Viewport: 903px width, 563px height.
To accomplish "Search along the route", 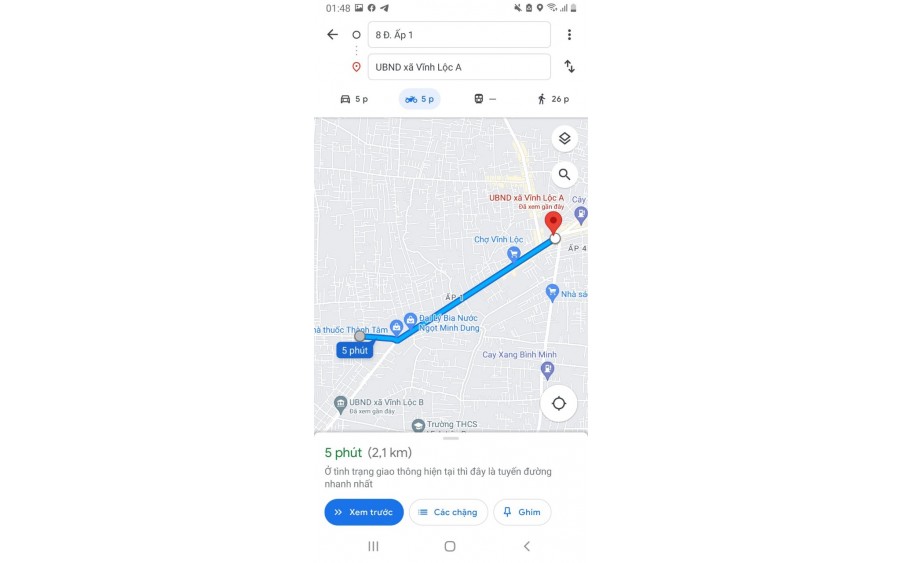I will click(x=564, y=174).
